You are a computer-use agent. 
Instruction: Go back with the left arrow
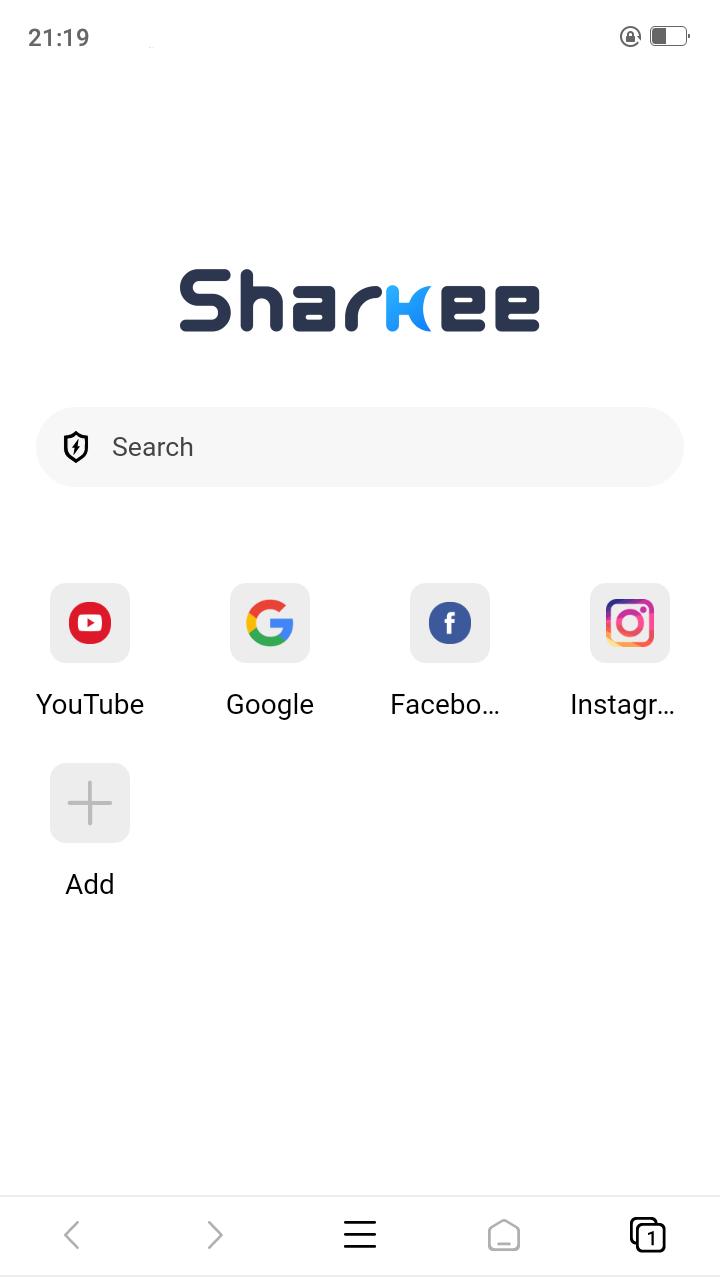point(72,1235)
